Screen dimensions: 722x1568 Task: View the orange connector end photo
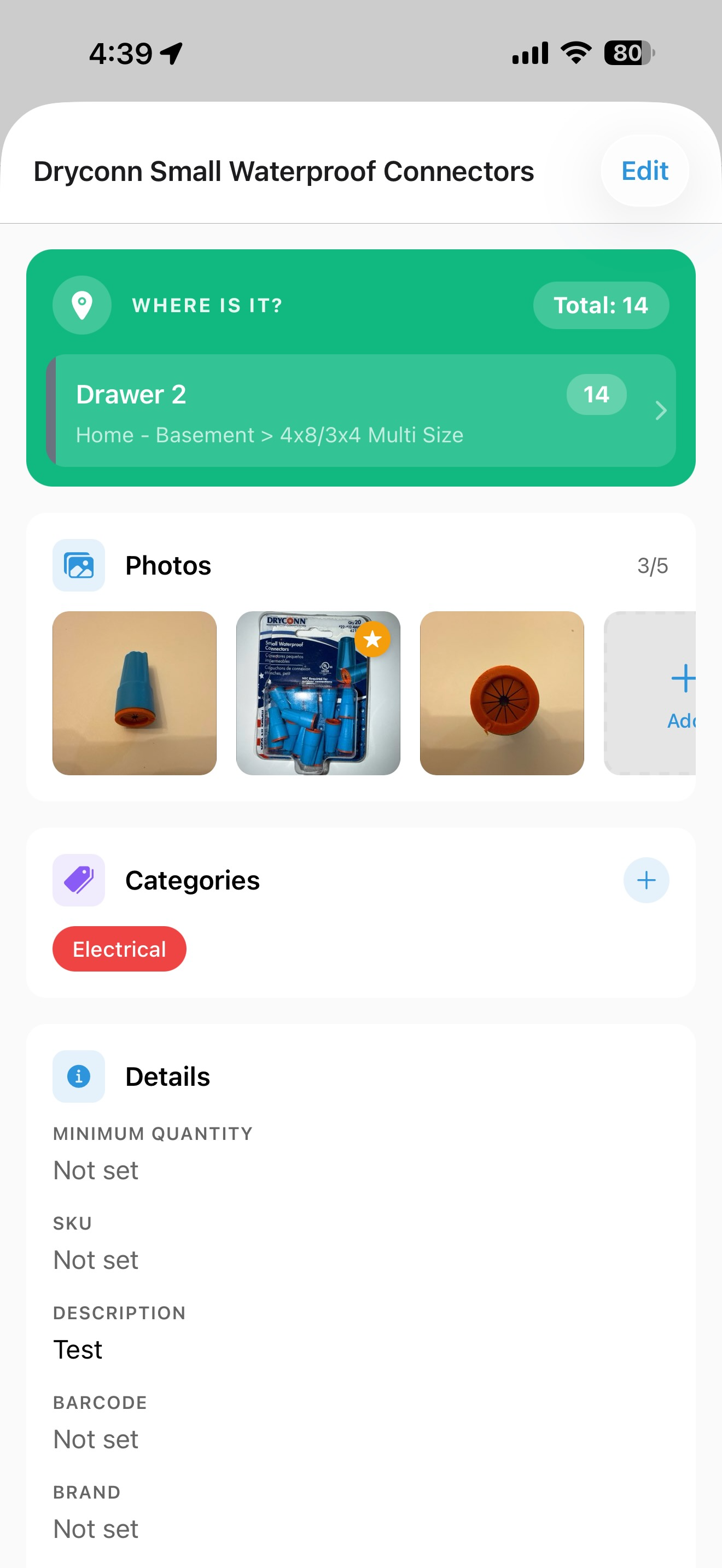(502, 693)
